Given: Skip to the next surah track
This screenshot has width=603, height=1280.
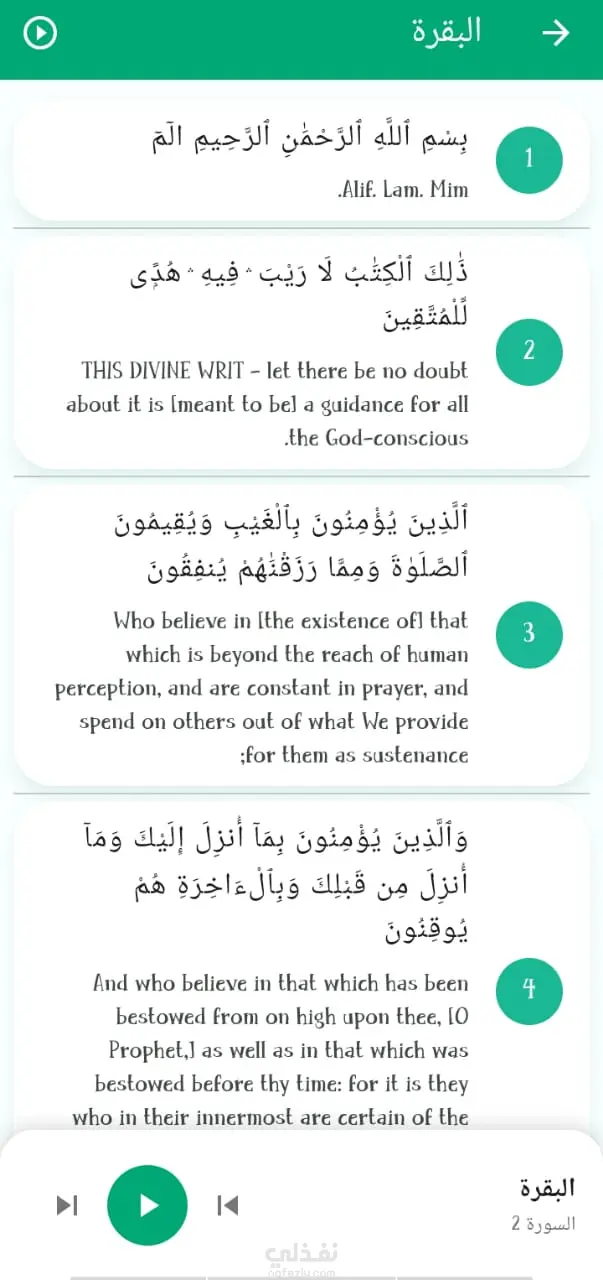Looking at the screenshot, I should 67,1205.
